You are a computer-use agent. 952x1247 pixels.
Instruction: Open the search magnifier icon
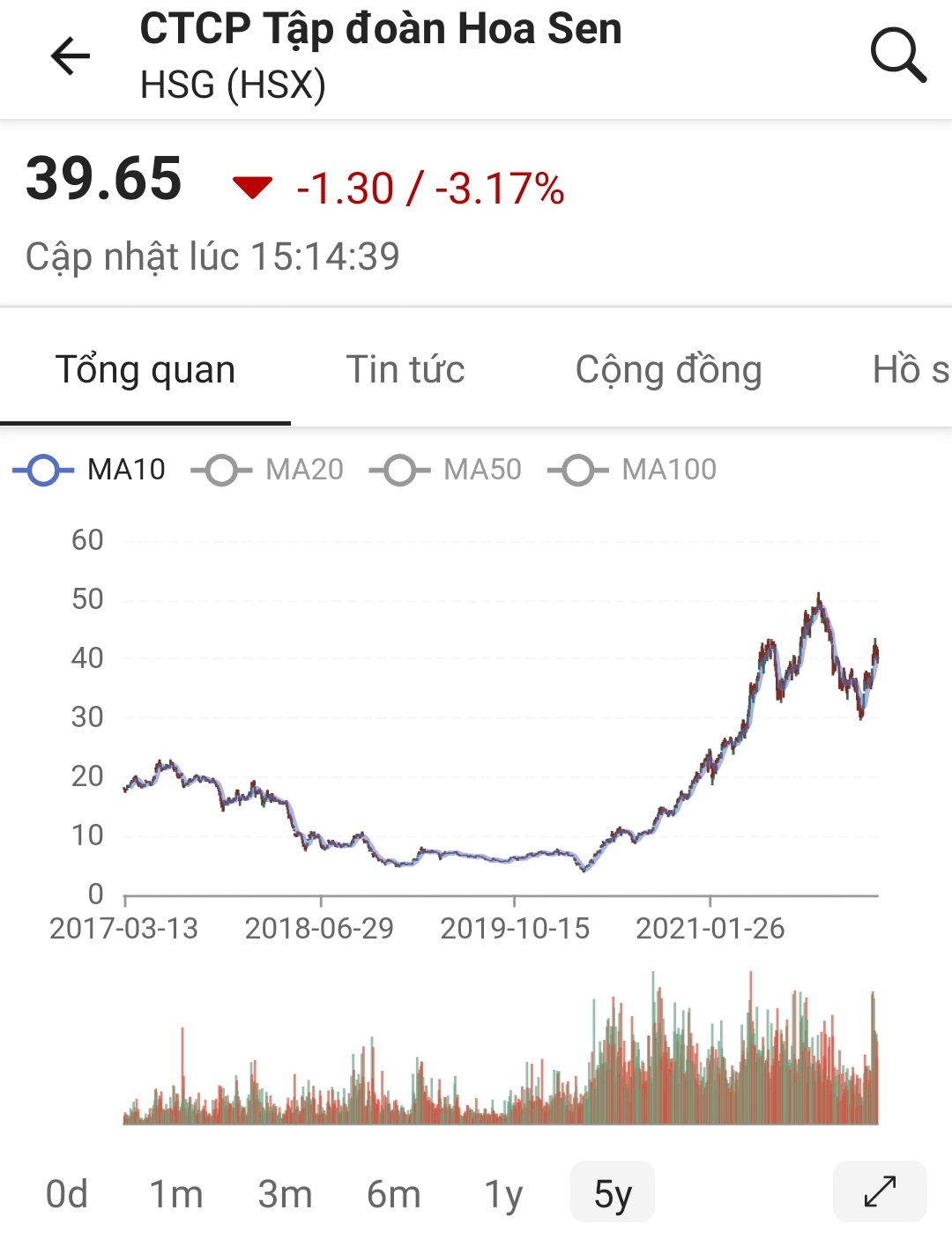(897, 56)
